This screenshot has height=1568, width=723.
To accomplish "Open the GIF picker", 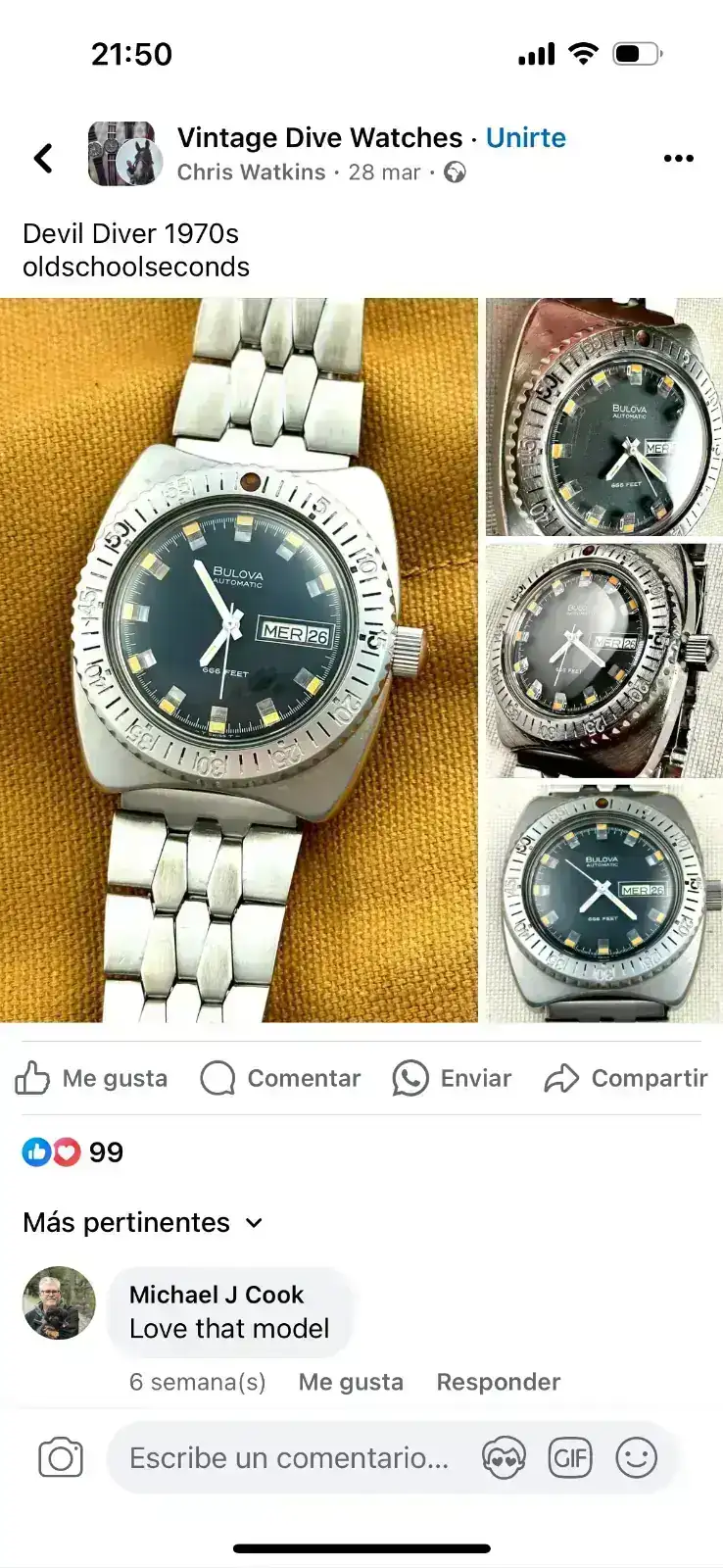I will pos(570,1458).
